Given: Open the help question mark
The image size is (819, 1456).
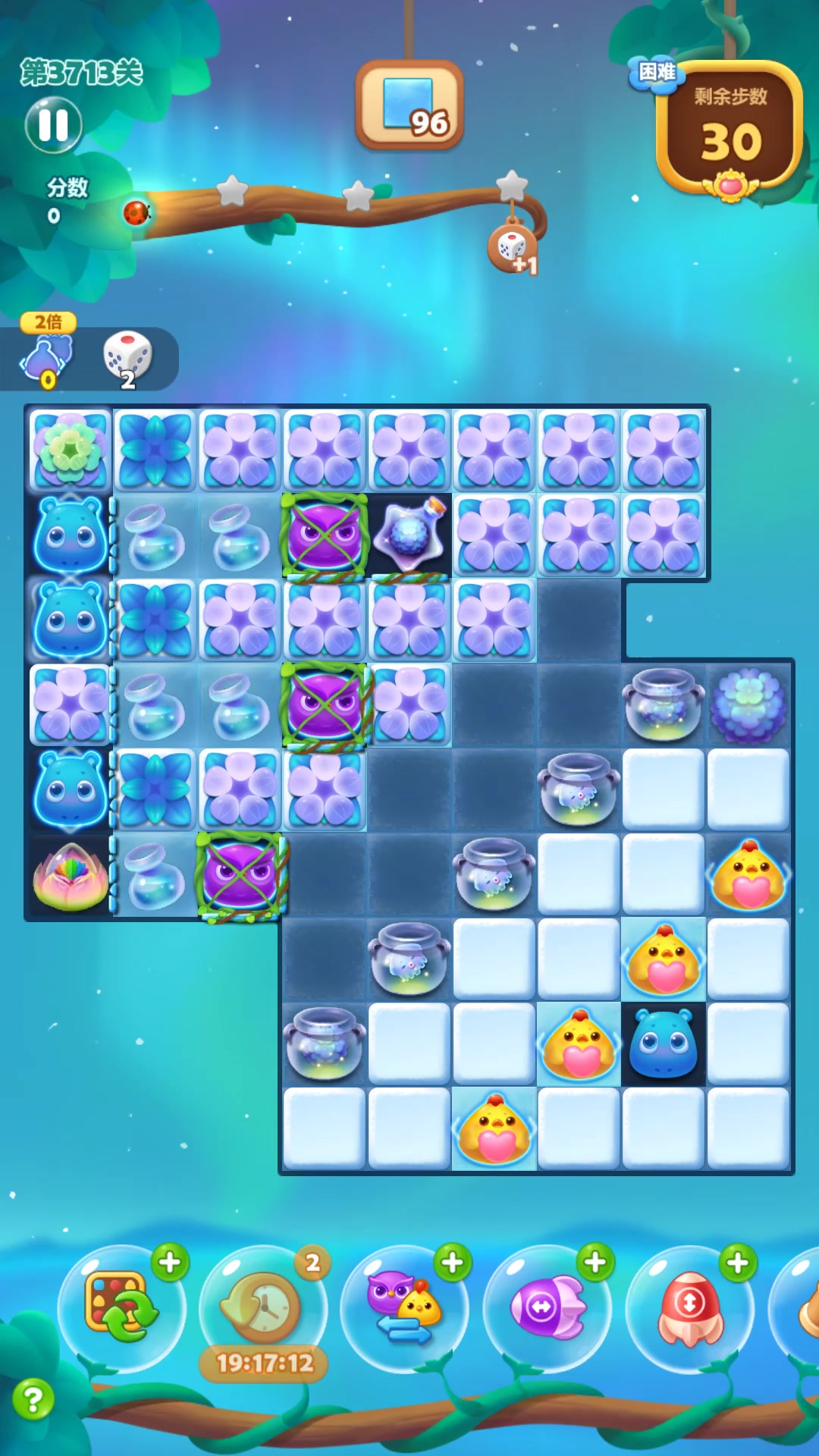Looking at the screenshot, I should [x=33, y=1398].
